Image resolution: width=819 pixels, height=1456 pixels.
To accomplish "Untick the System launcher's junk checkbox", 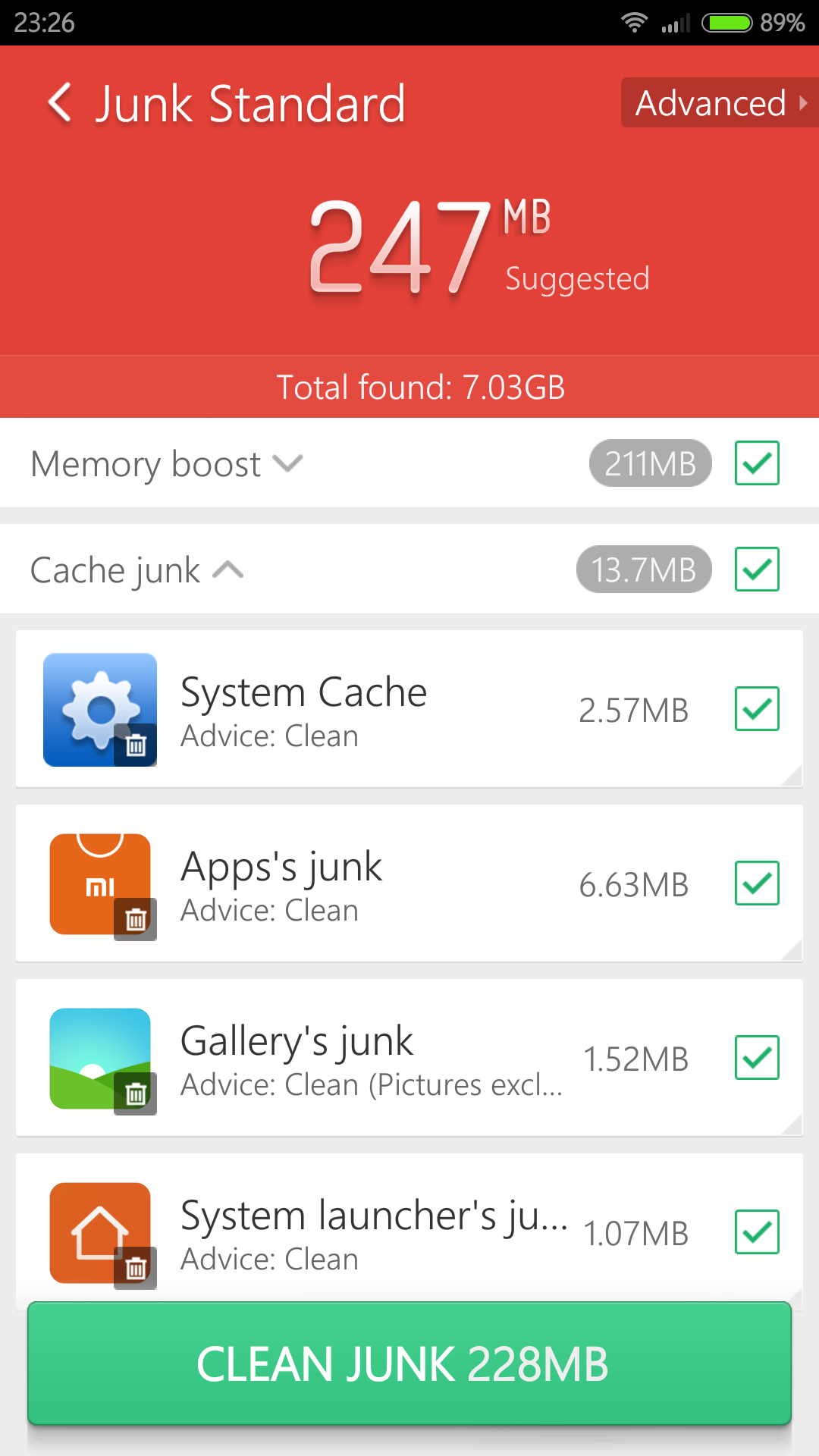I will (757, 1232).
